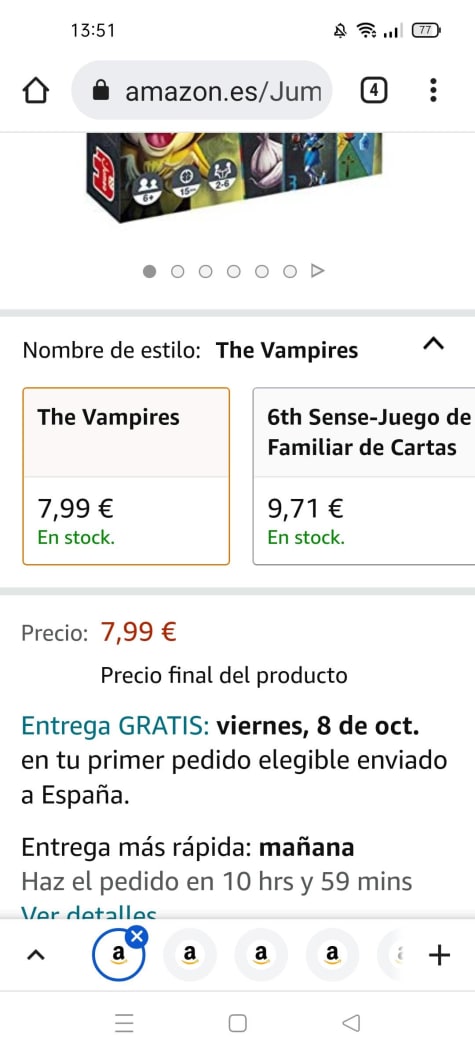This screenshot has height=1056, width=475.
Task: Go to the browser home page
Action: pos(36,90)
